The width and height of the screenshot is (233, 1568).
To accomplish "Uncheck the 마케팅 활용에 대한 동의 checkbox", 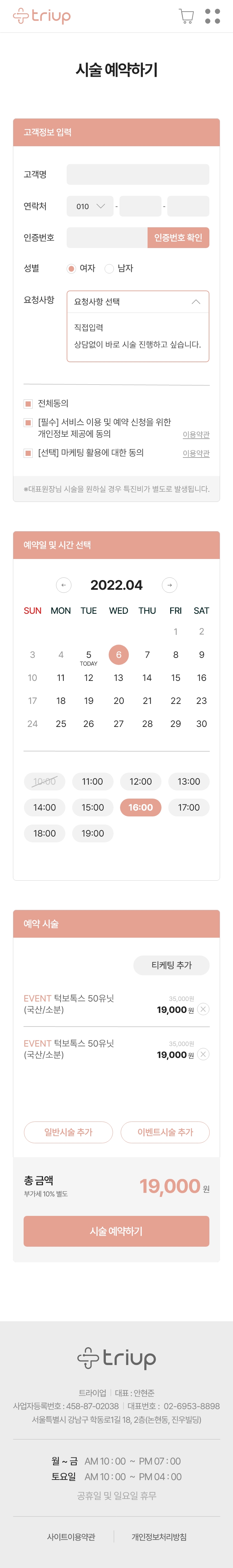I will 28,453.
